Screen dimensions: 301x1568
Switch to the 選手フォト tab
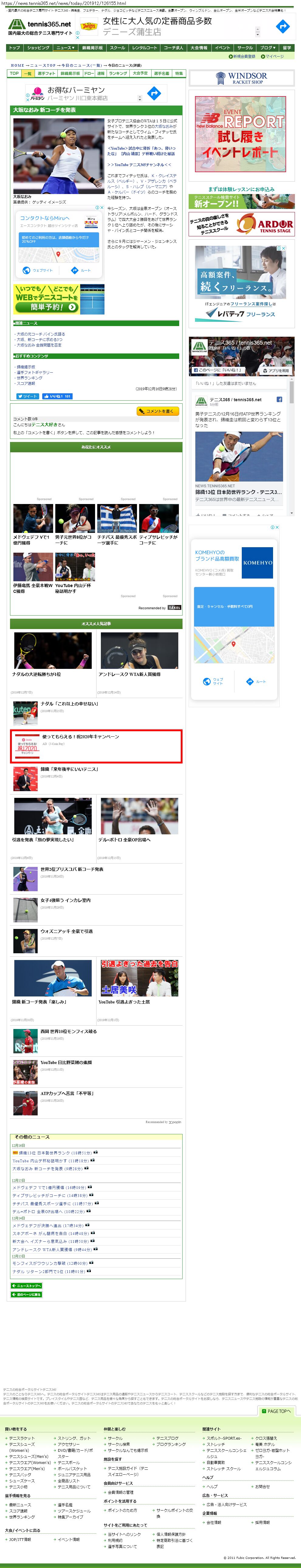[x=46, y=73]
